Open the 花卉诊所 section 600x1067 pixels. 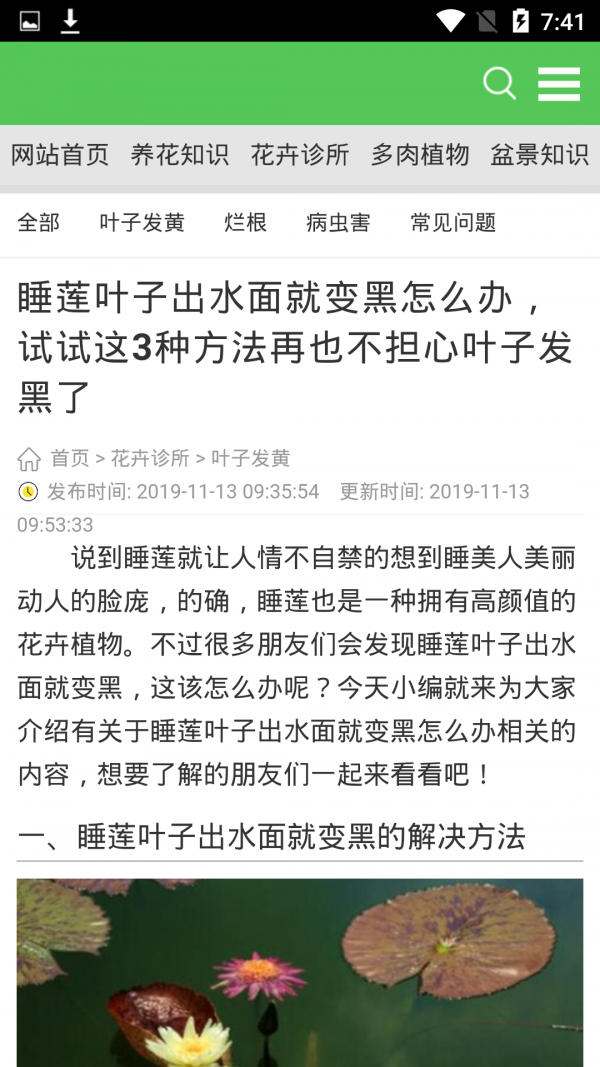pyautogui.click(x=300, y=155)
